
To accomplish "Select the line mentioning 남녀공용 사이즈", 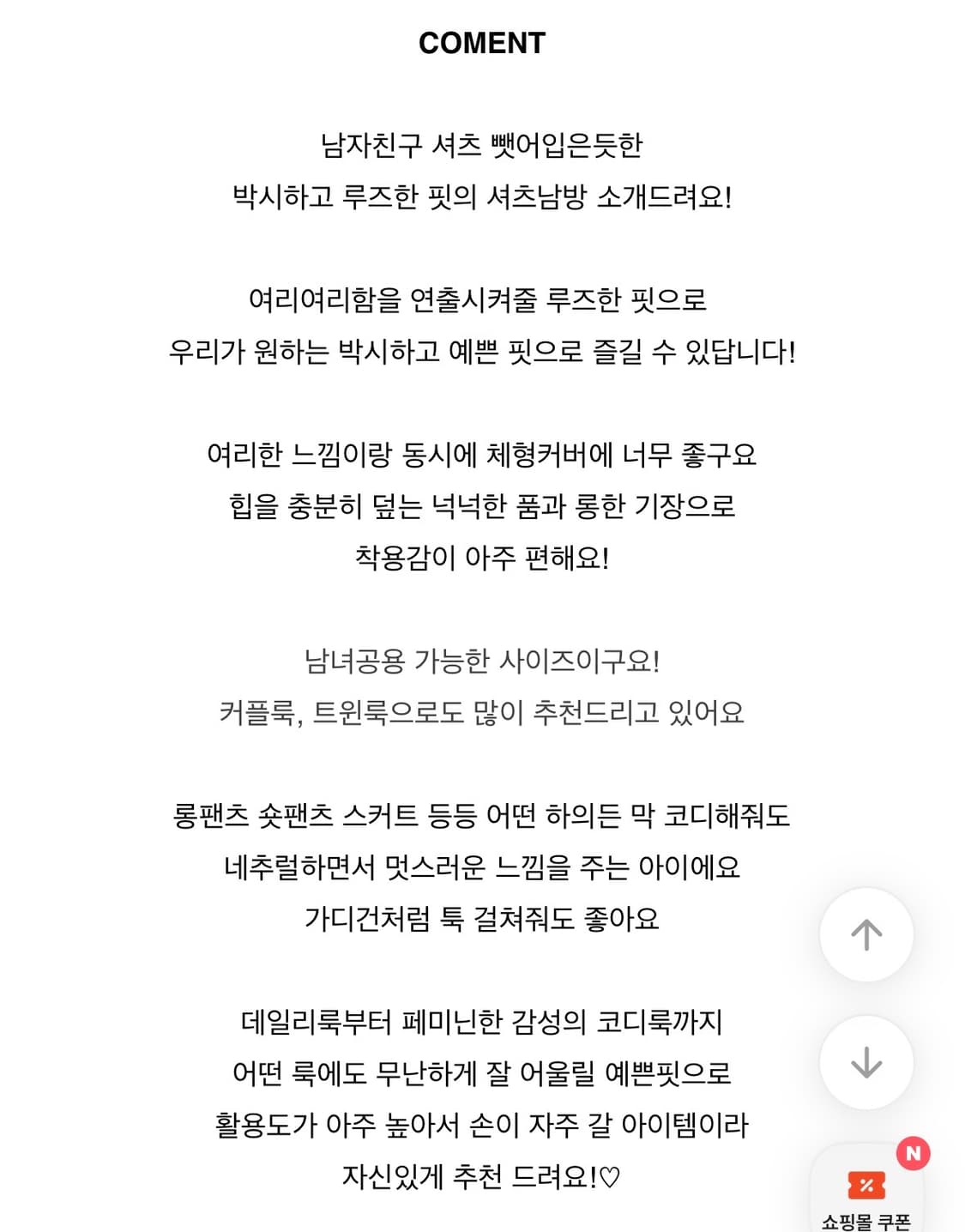I will [x=482, y=661].
